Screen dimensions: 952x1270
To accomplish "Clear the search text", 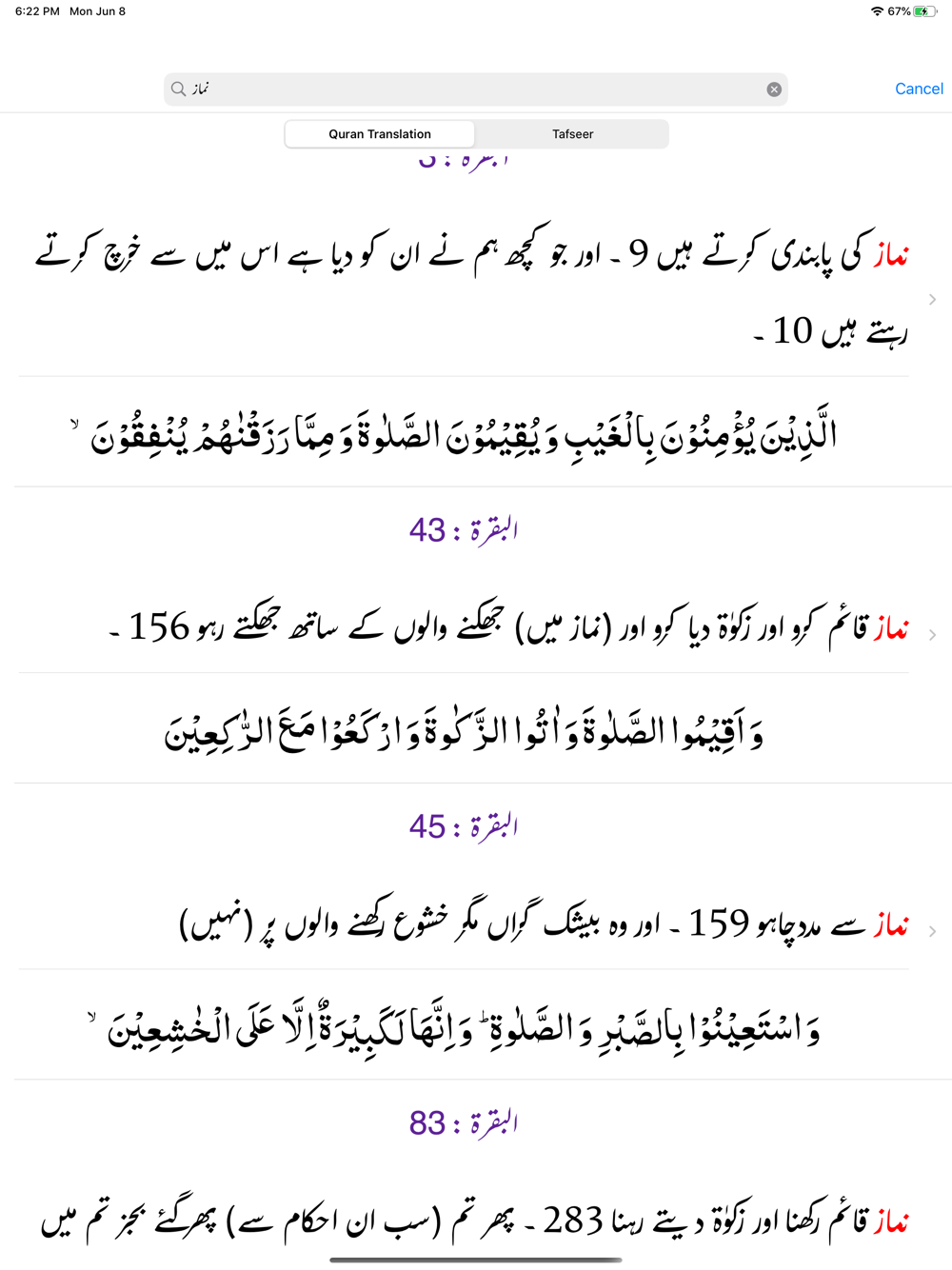I will pos(774,89).
